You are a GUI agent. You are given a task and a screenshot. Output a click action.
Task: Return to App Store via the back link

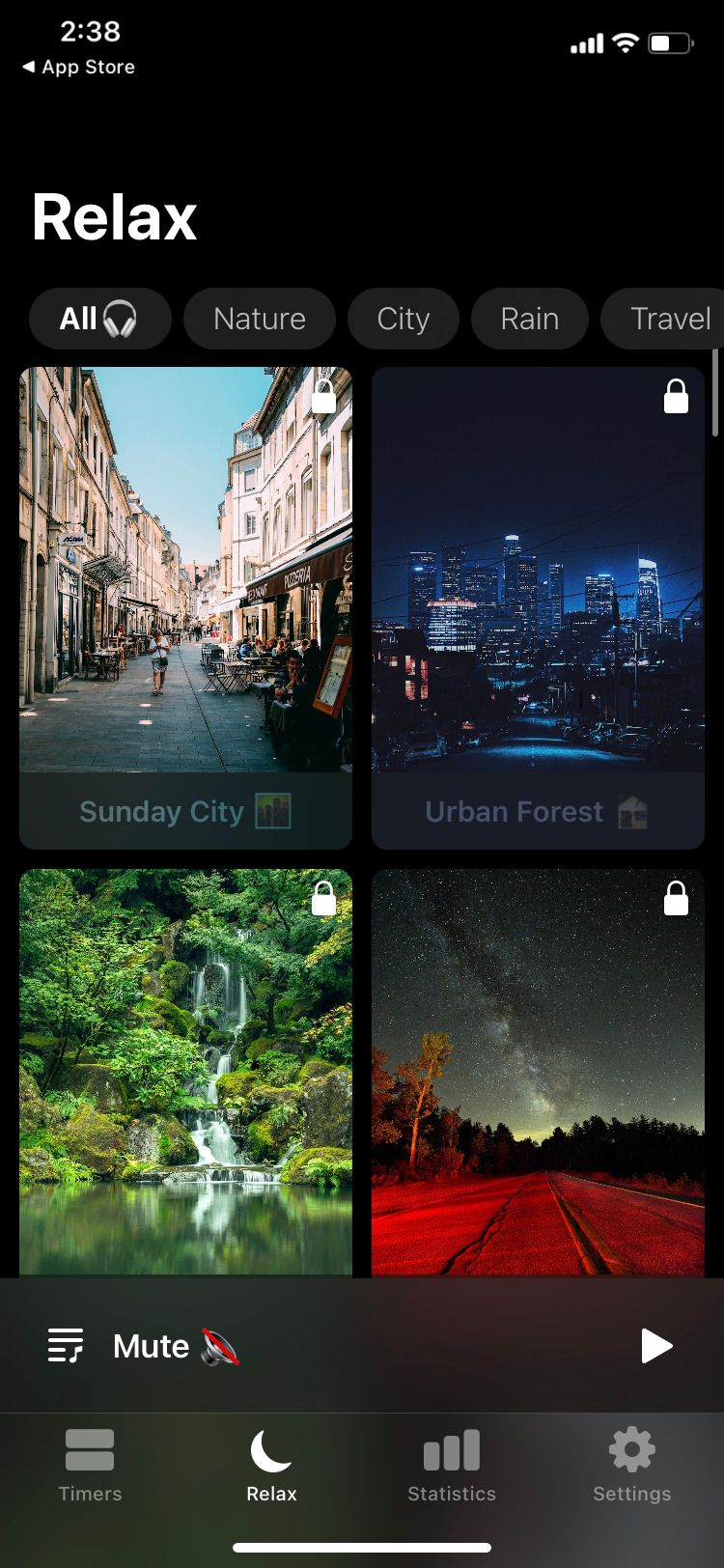[x=77, y=67]
